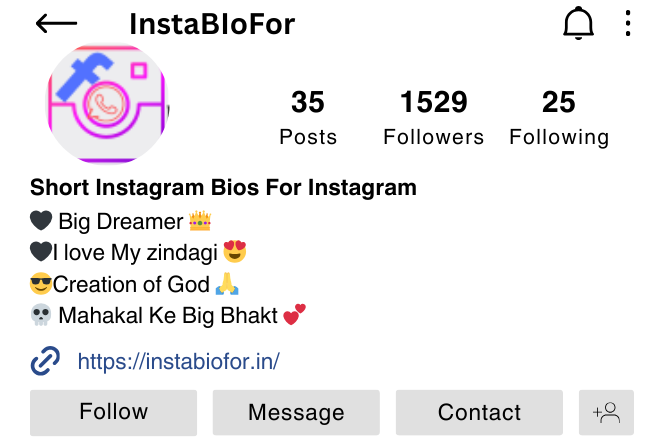The width and height of the screenshot is (670, 446).
Task: Open the 1529 Followers list
Action: [433, 118]
